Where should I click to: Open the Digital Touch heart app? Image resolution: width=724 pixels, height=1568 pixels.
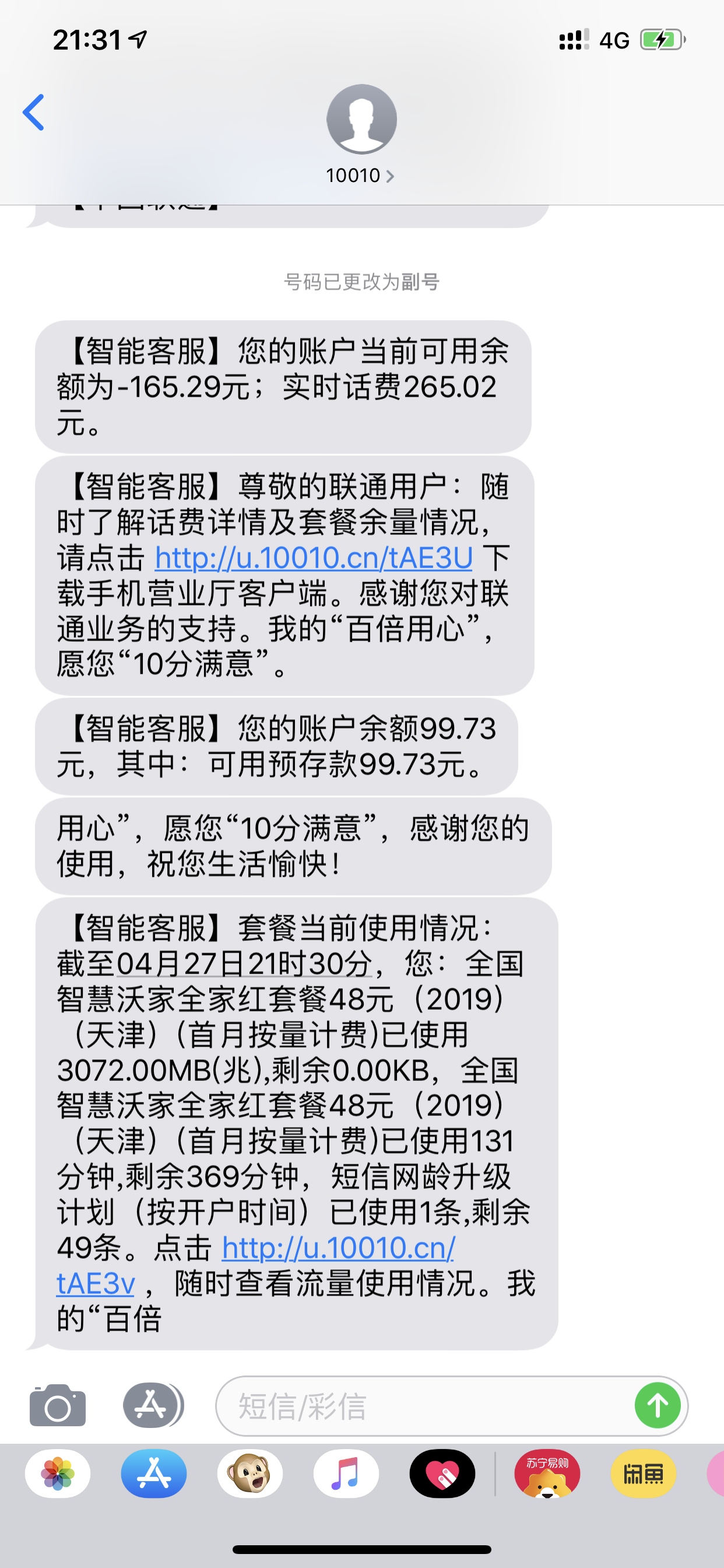click(x=442, y=1473)
